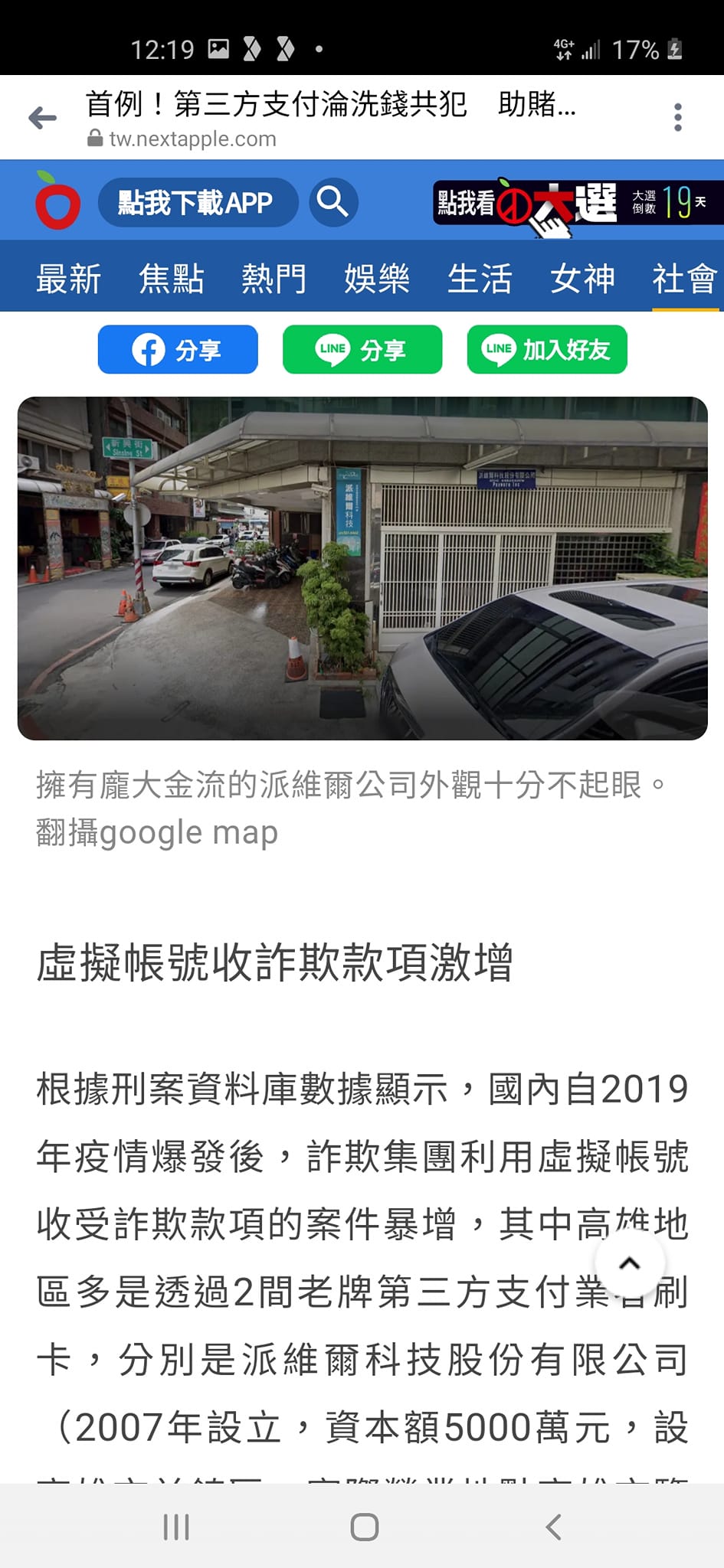The height and width of the screenshot is (1568, 724).
Task: Switch to the 女神 tab
Action: [x=582, y=278]
